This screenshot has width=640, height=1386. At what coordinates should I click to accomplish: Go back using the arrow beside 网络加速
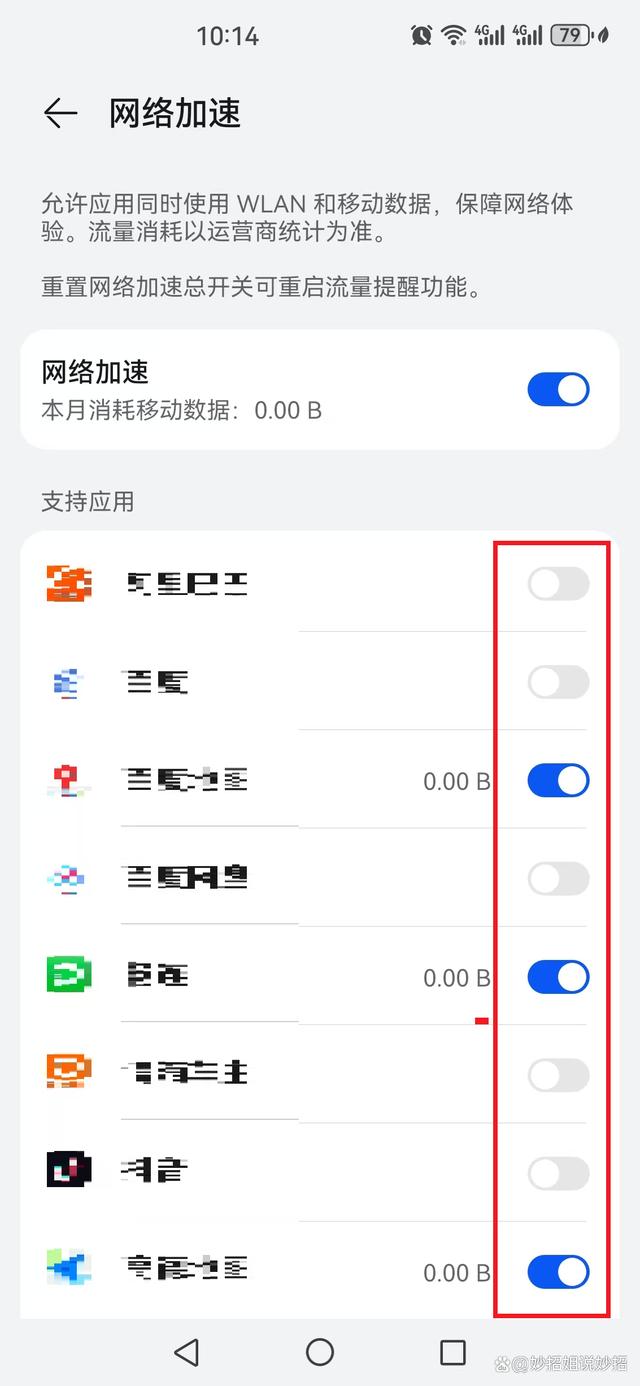click(x=60, y=114)
